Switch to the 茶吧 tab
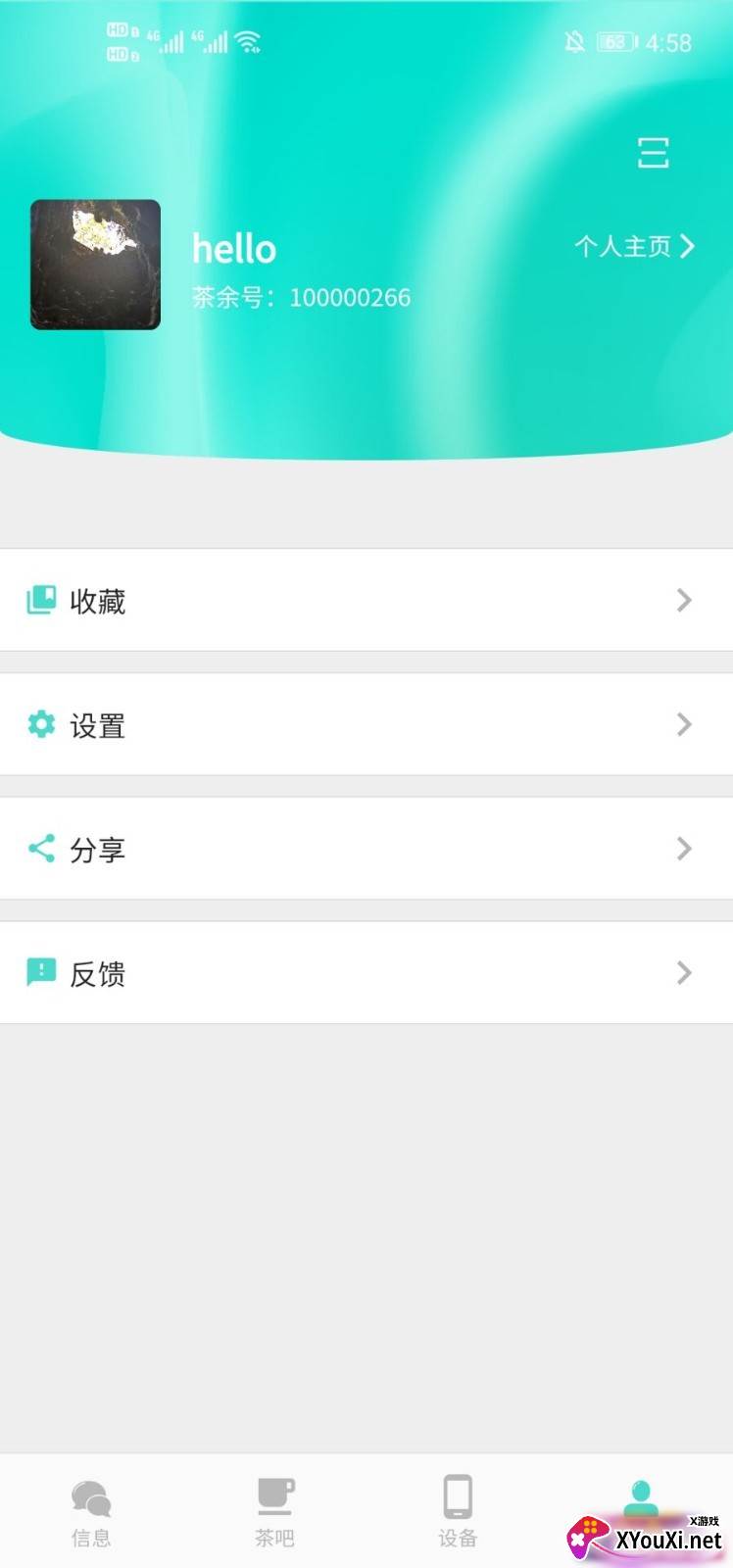 [274, 1511]
